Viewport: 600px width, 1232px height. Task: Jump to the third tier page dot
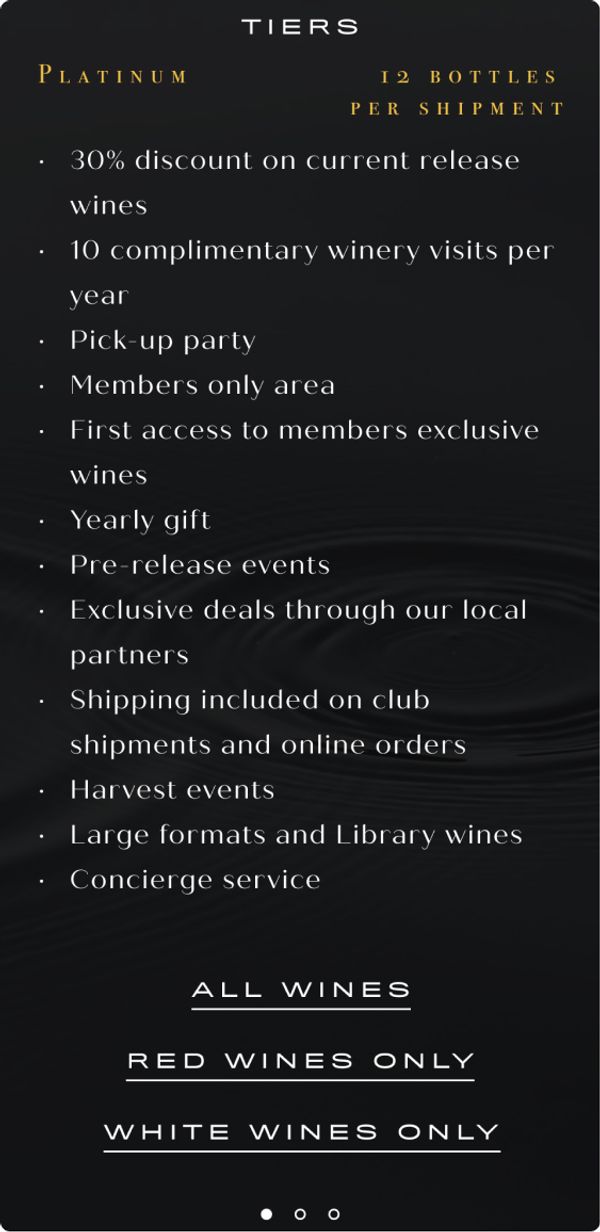(333, 1214)
